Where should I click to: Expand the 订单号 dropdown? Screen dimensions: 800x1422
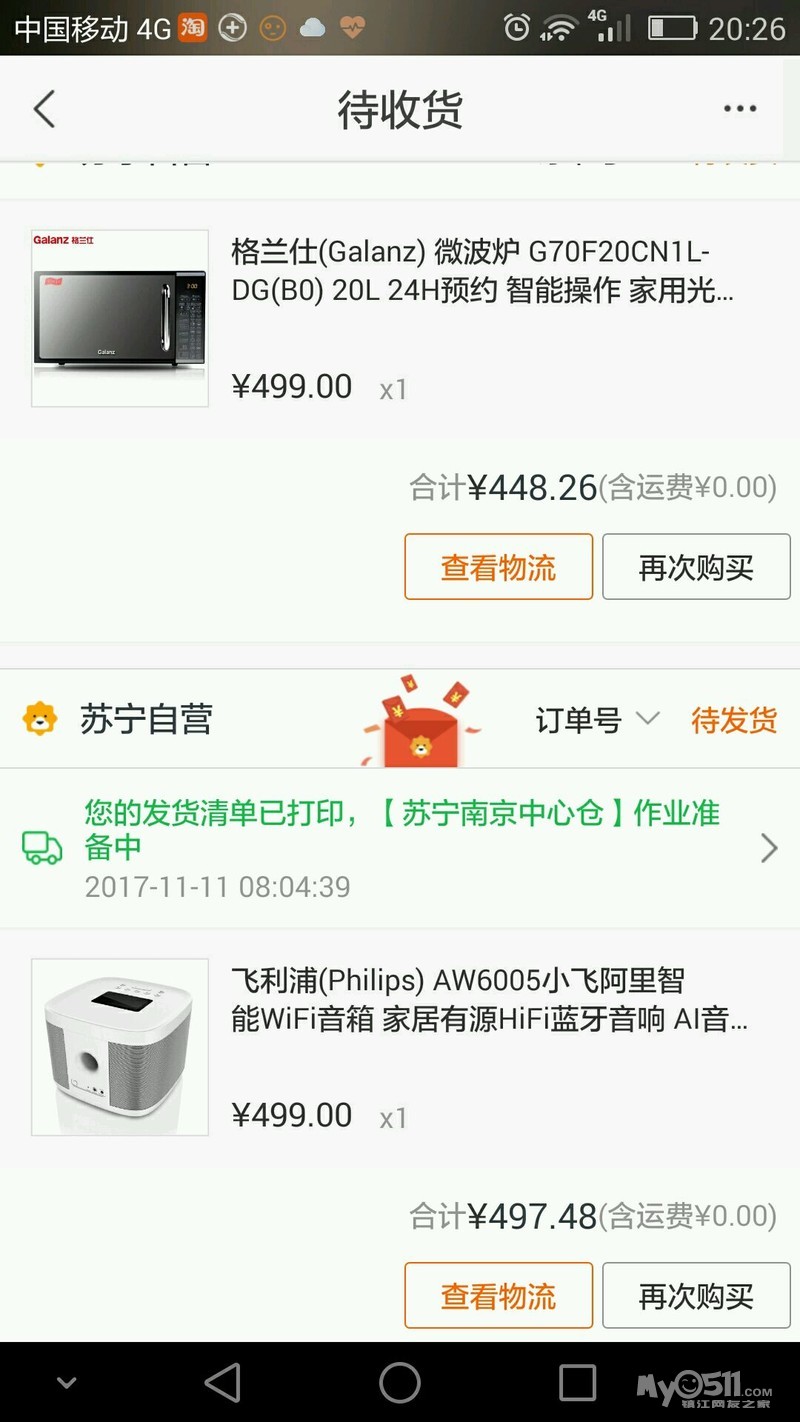(598, 719)
